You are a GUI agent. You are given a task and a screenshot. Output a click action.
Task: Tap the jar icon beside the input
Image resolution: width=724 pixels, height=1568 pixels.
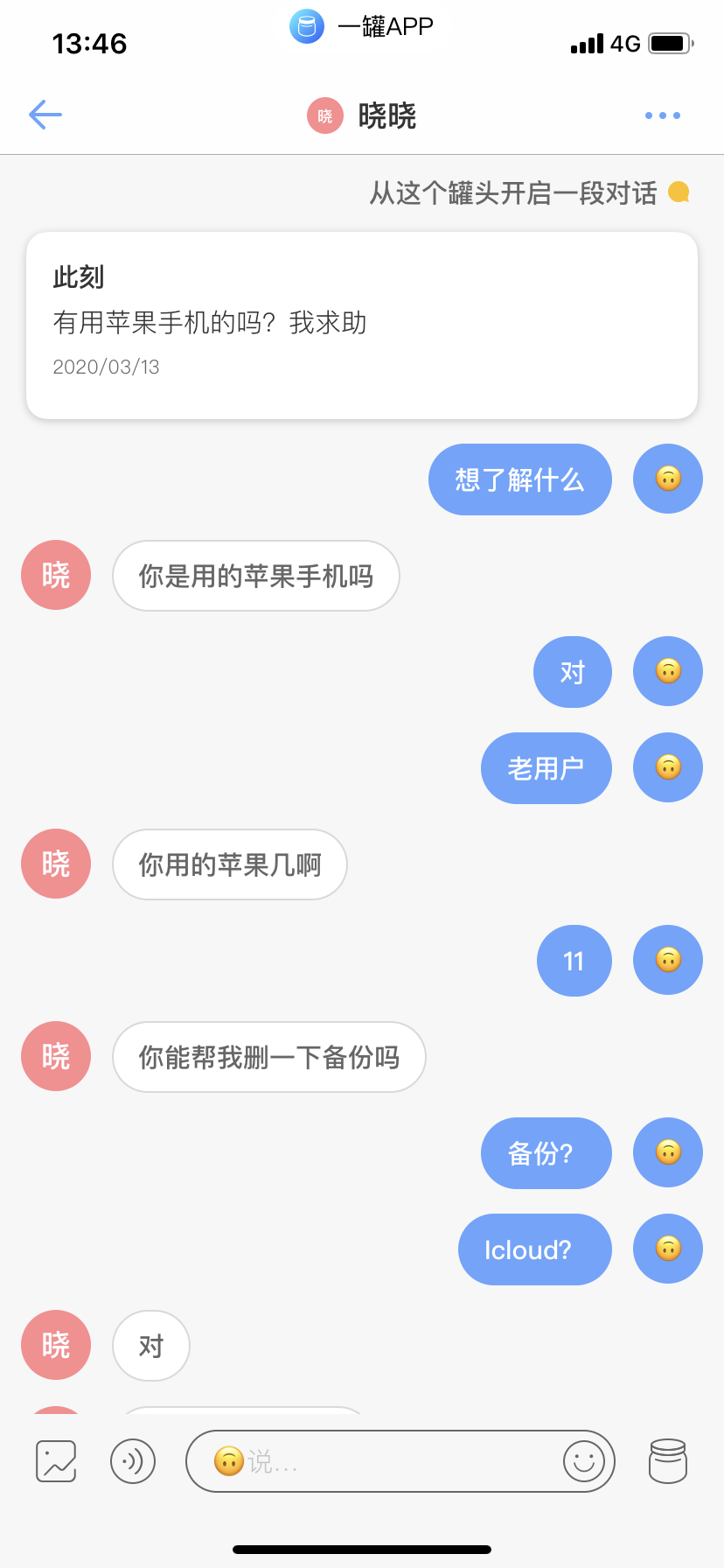[668, 1460]
